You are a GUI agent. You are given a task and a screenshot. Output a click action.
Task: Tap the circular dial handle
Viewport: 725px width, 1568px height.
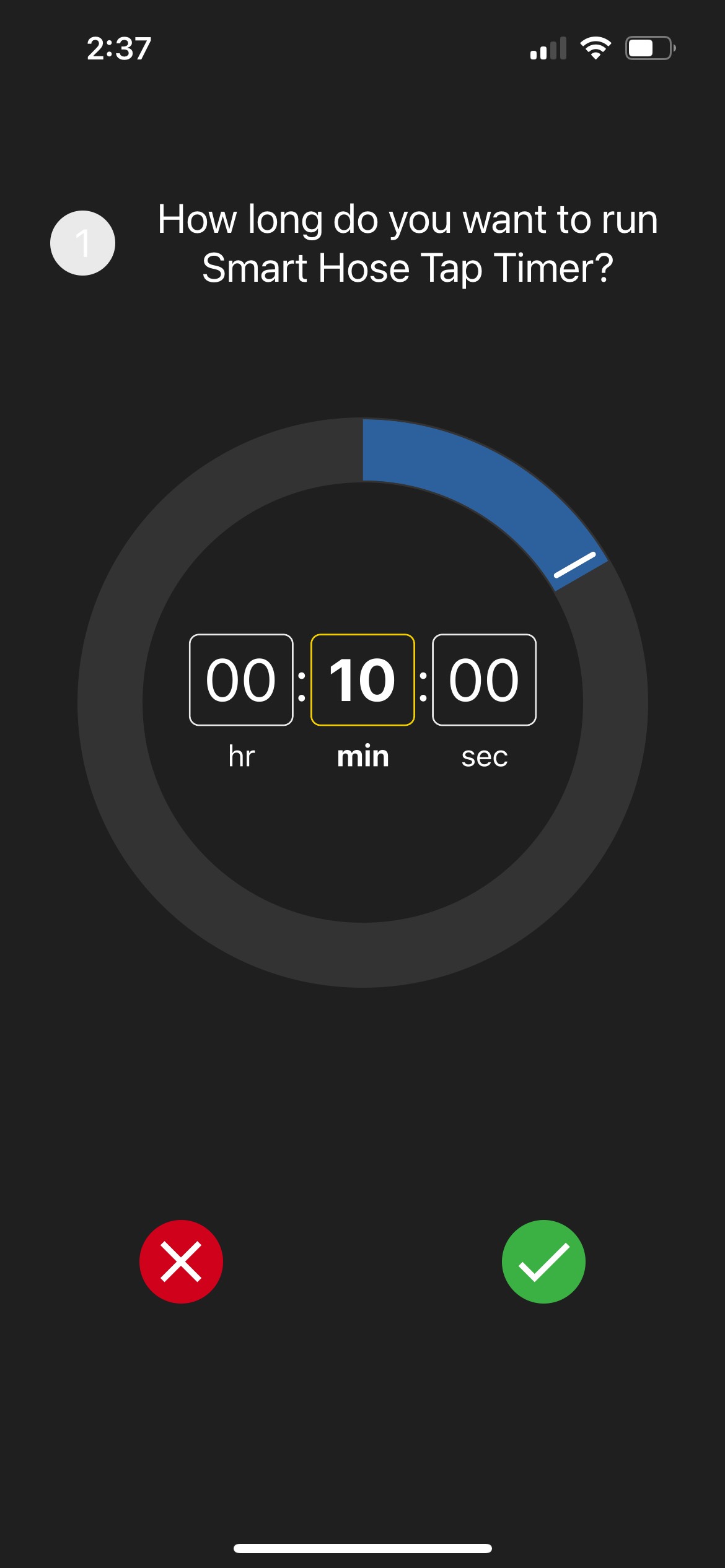(x=575, y=565)
